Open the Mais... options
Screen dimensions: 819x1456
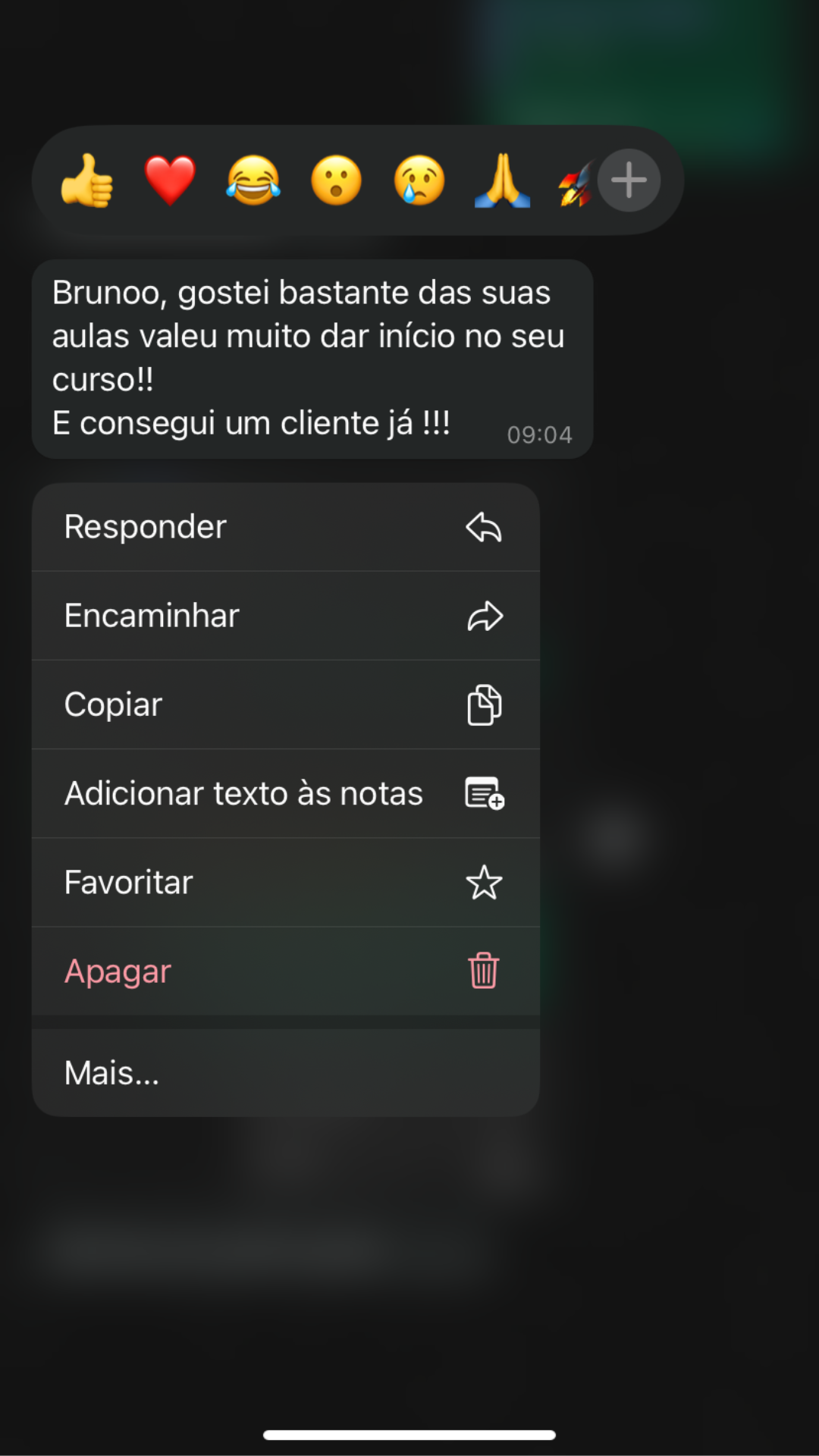(285, 1072)
